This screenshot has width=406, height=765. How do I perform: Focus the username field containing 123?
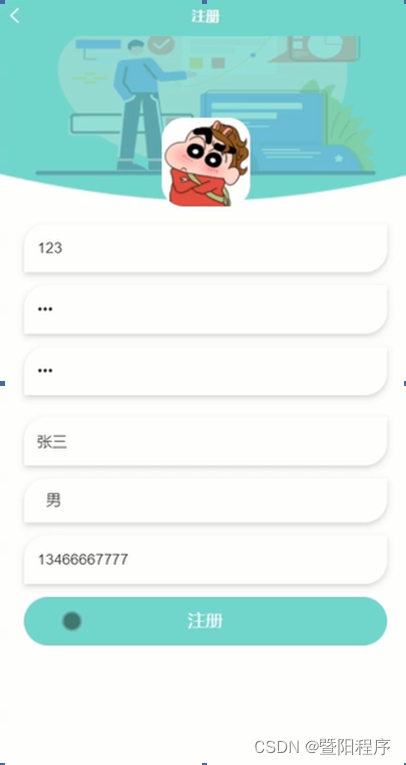pos(205,248)
